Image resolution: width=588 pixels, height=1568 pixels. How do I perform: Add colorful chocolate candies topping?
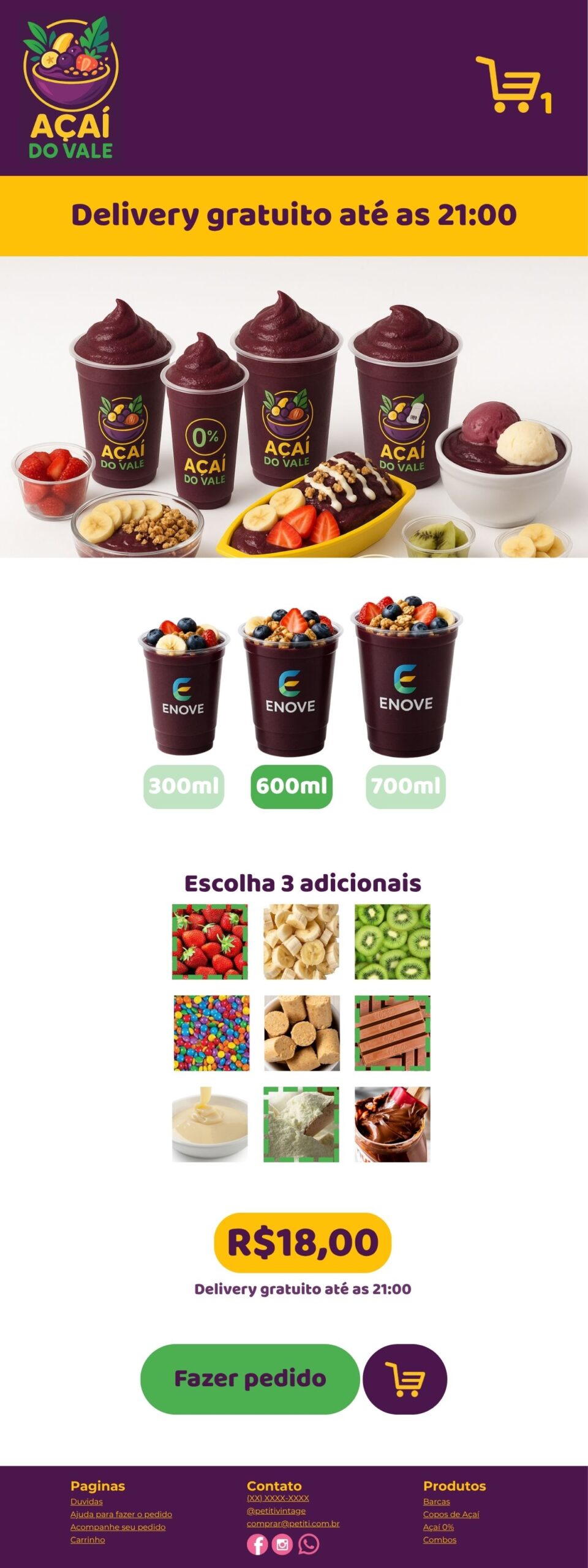click(x=211, y=1033)
